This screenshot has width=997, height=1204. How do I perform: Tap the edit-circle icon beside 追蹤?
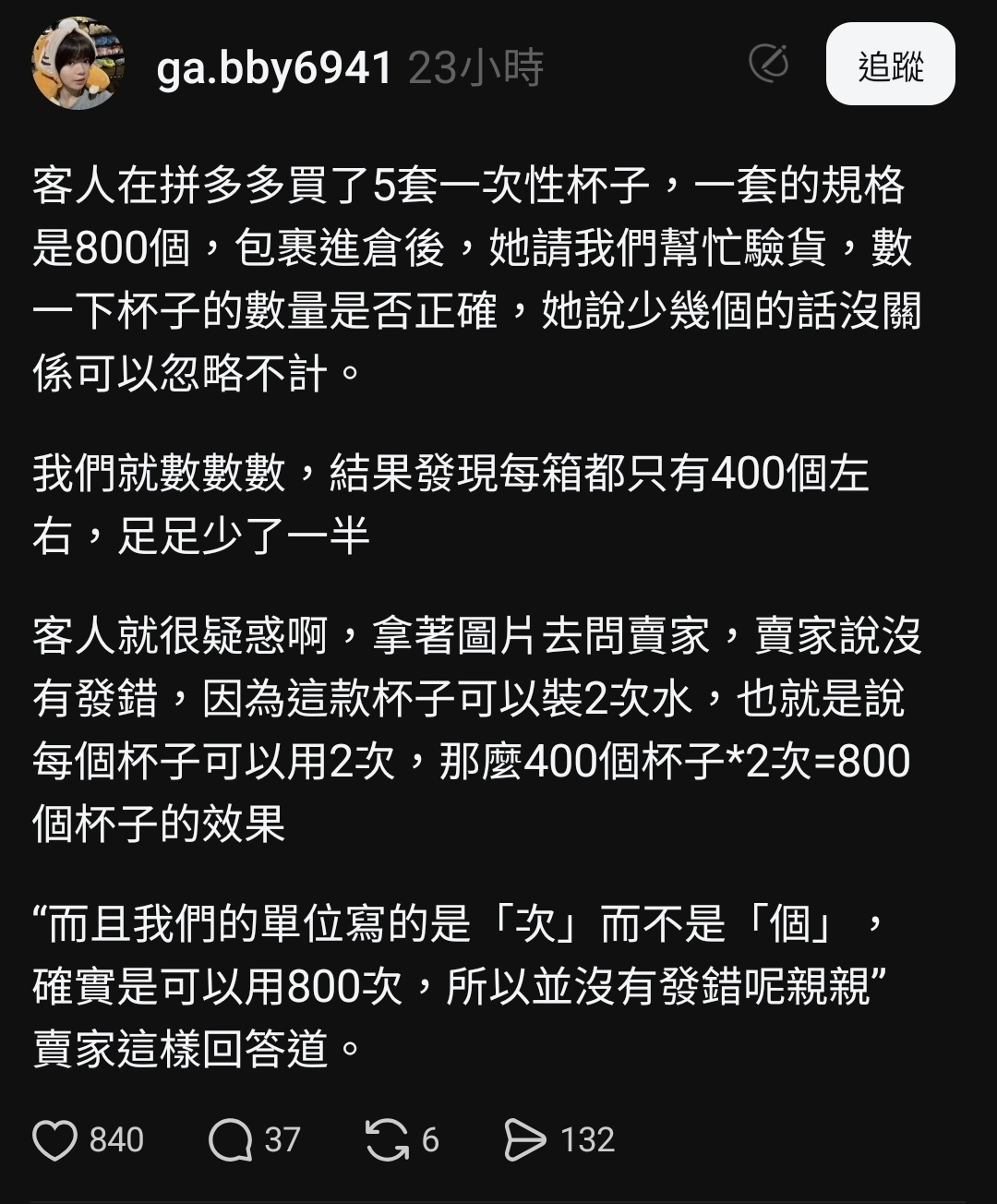point(768,64)
